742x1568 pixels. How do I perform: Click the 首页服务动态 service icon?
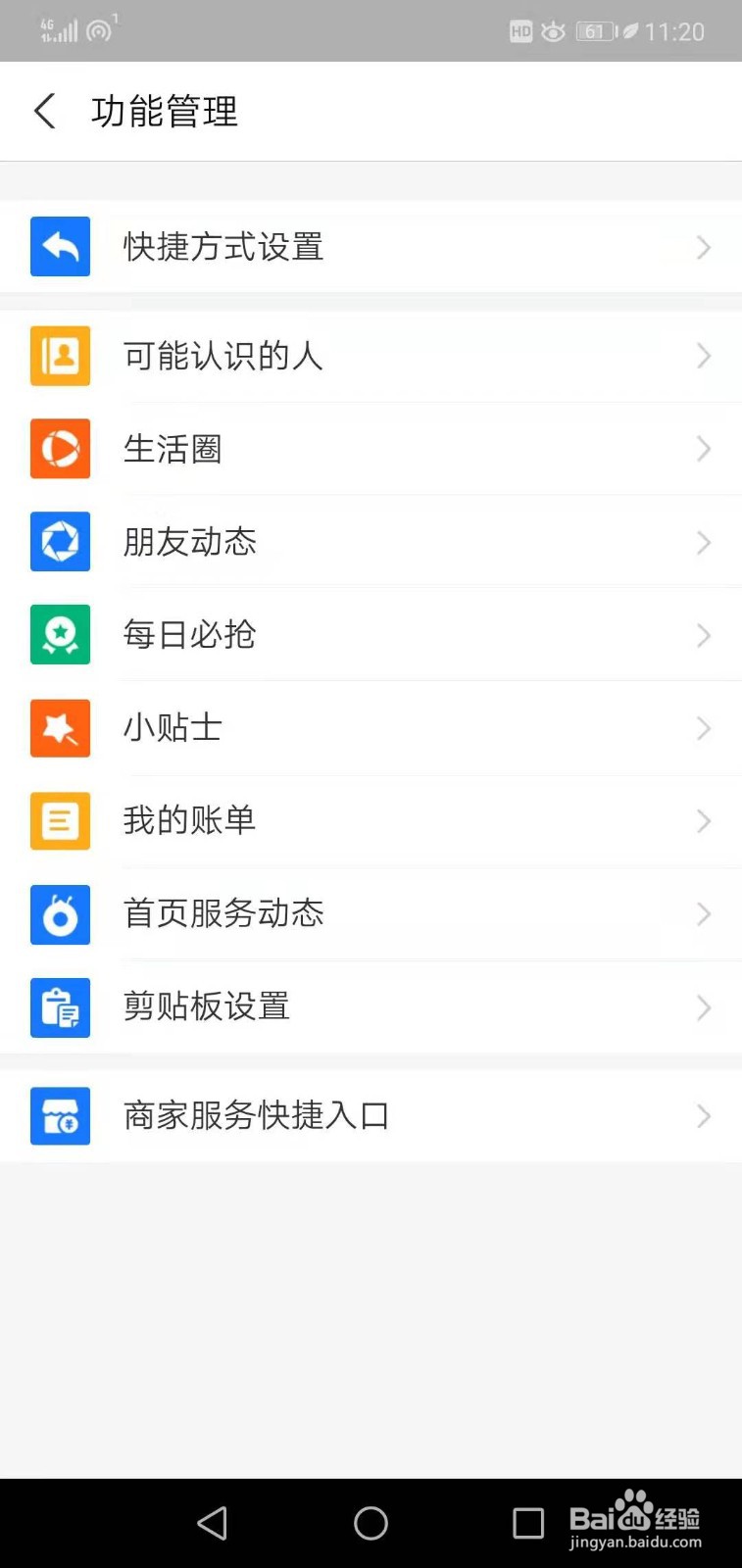pyautogui.click(x=60, y=914)
